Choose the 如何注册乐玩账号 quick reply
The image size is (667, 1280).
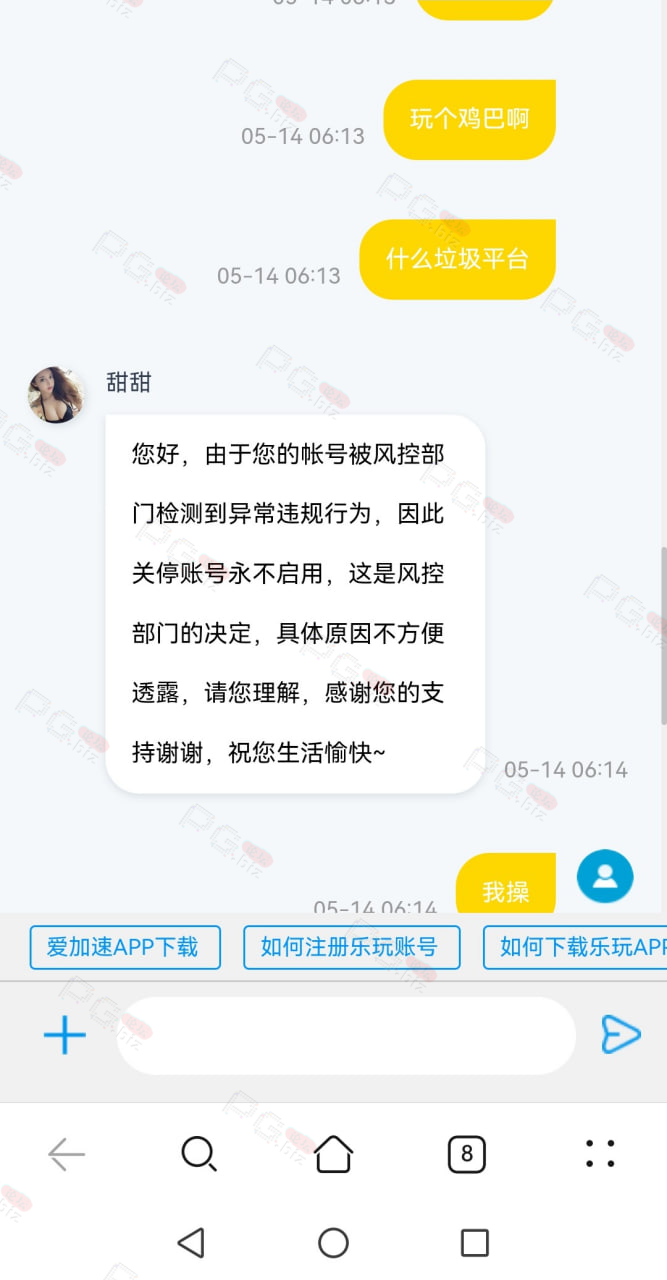pos(352,947)
